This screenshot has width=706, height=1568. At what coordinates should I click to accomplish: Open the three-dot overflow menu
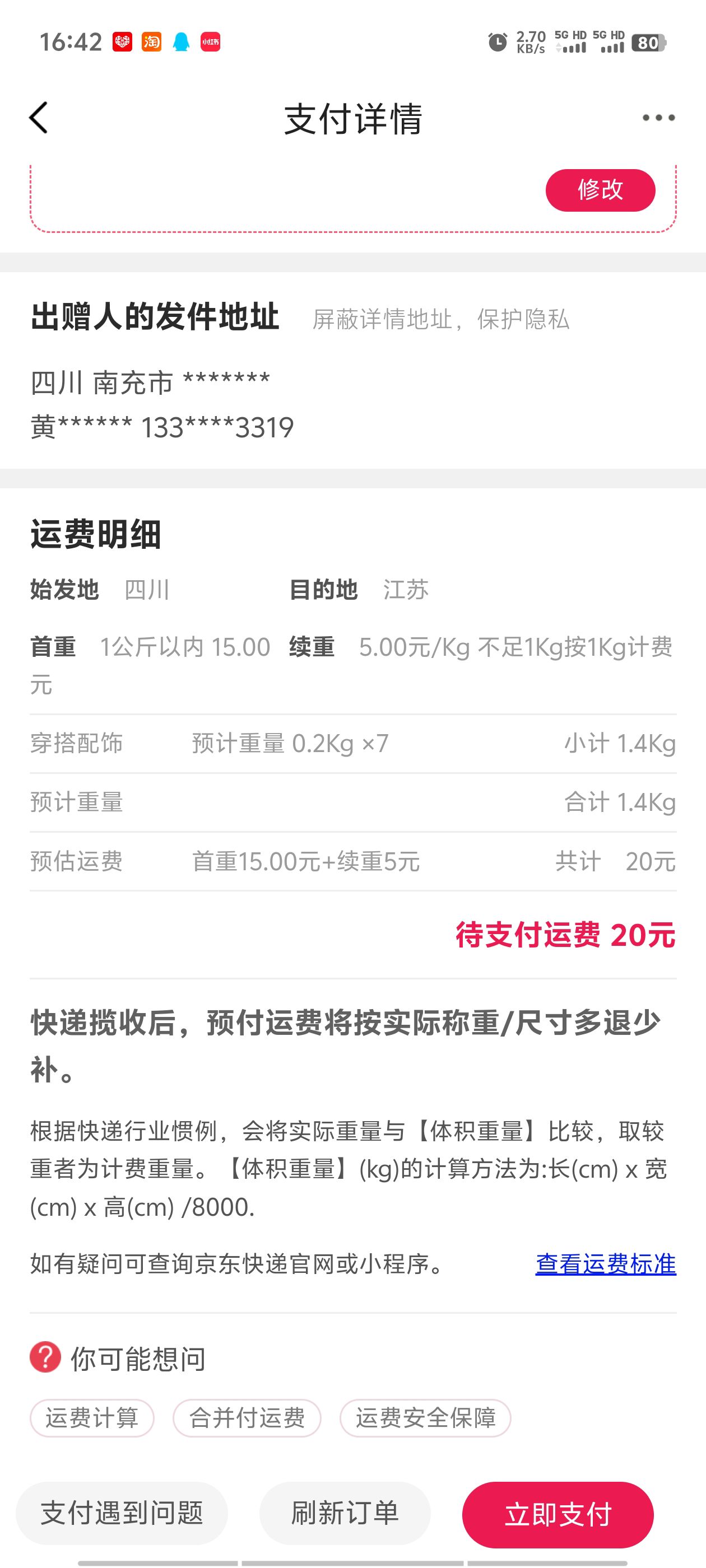point(658,118)
